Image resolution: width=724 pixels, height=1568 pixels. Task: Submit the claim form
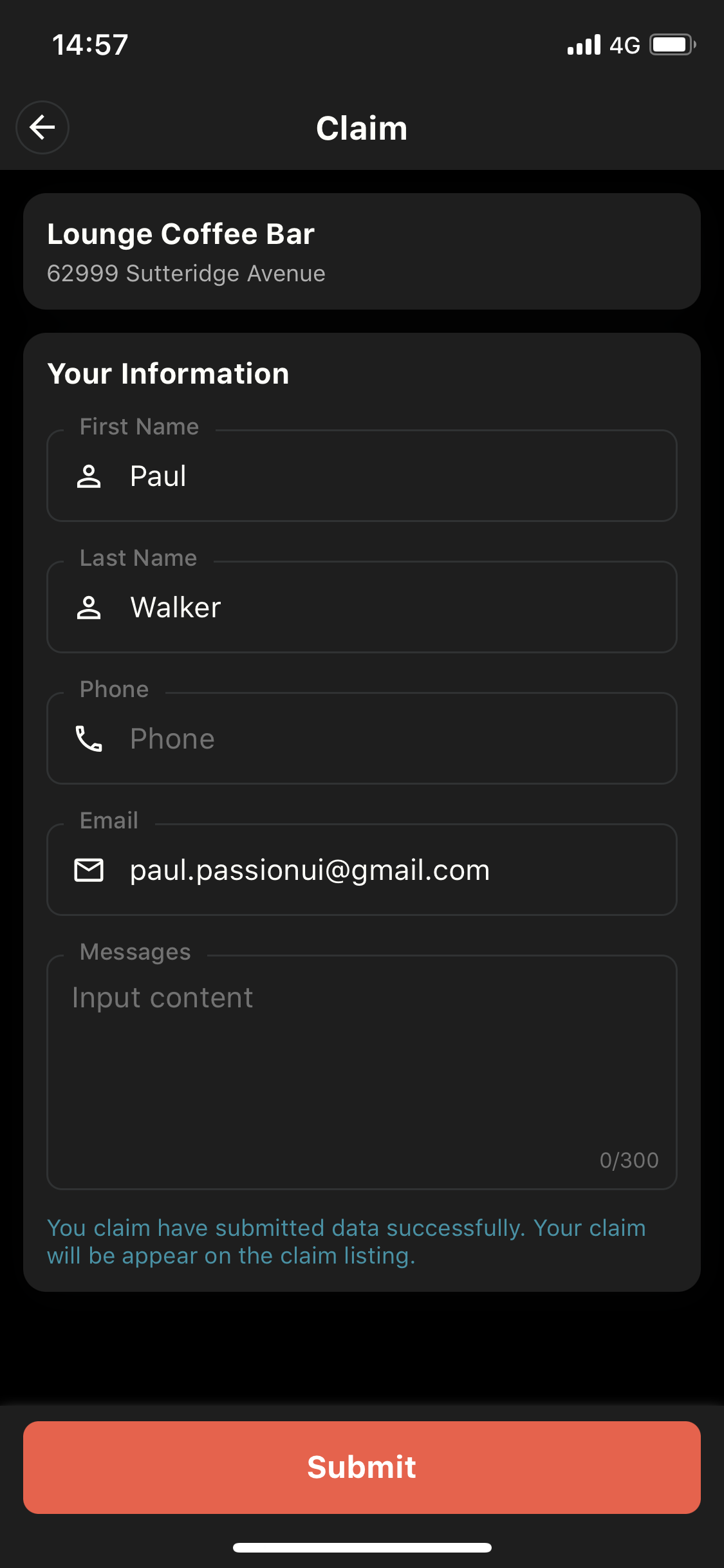(362, 1467)
